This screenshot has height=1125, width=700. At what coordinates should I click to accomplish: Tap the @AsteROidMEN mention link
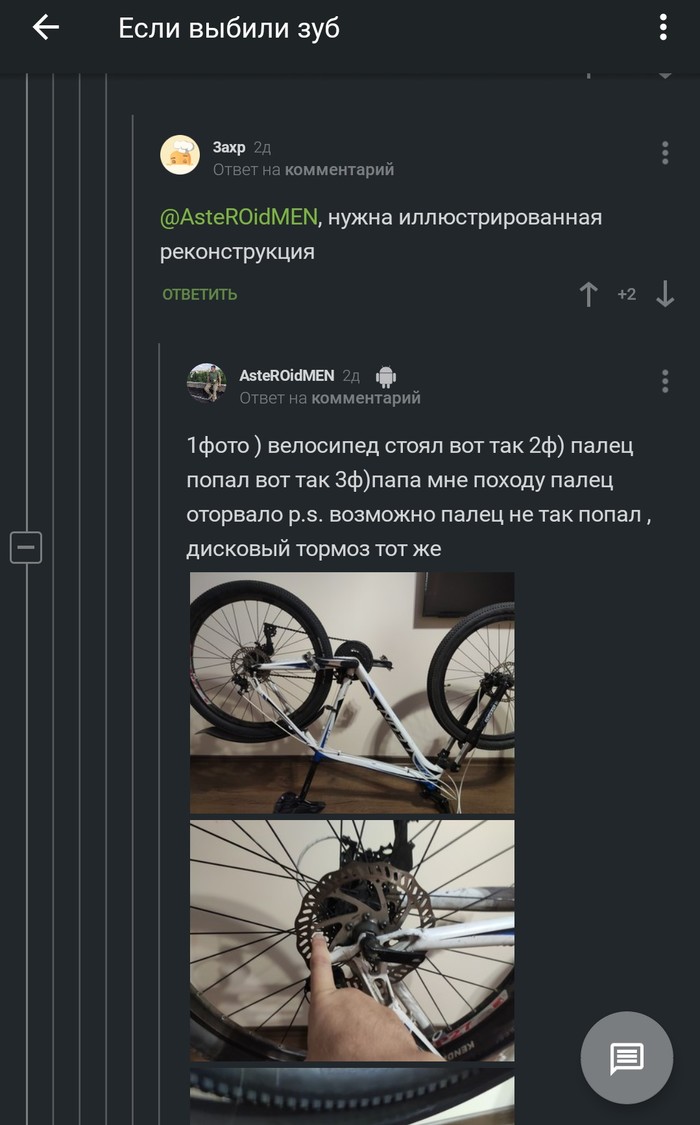239,217
